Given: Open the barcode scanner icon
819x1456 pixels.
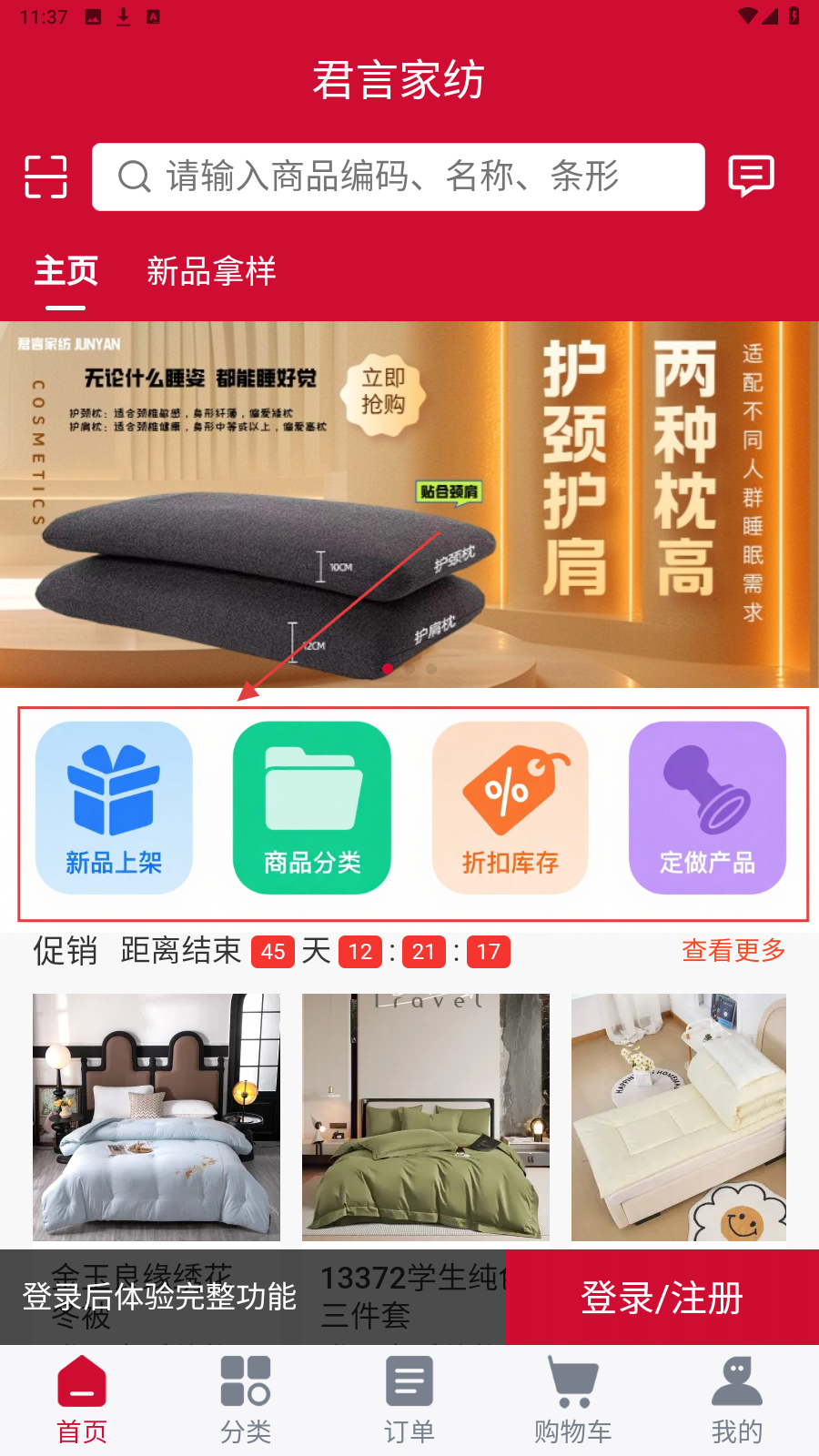Looking at the screenshot, I should tap(45, 177).
